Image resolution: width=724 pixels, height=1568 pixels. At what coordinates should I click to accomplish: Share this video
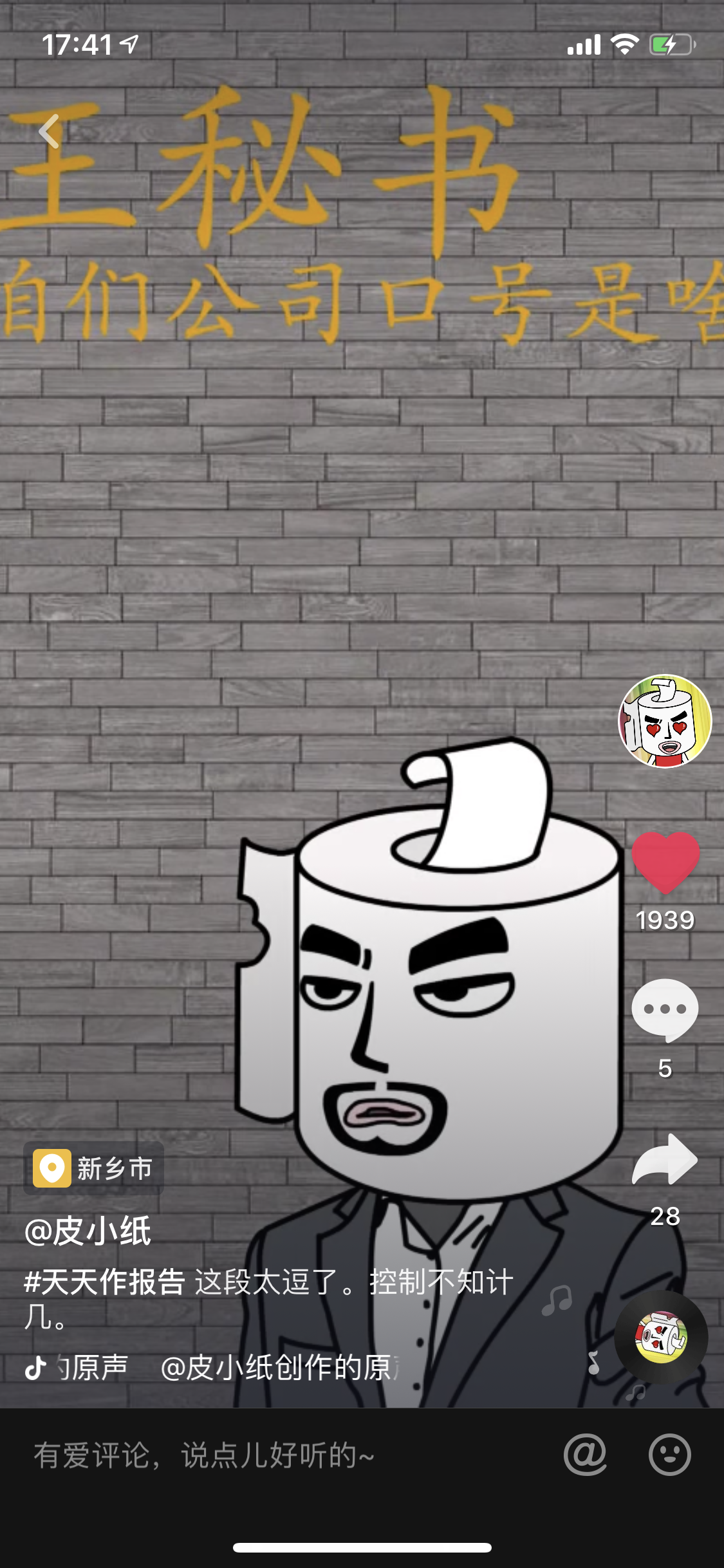665,1159
